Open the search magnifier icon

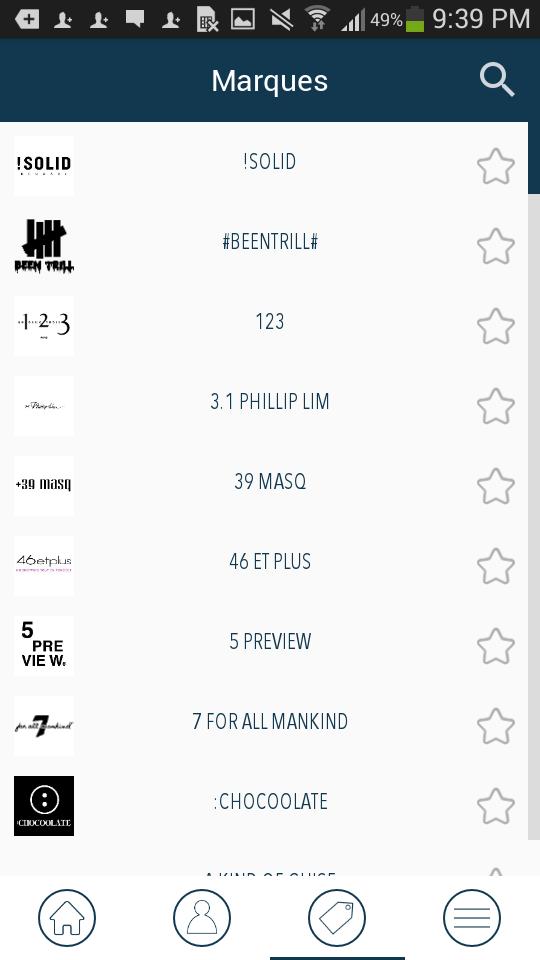[x=497, y=80]
